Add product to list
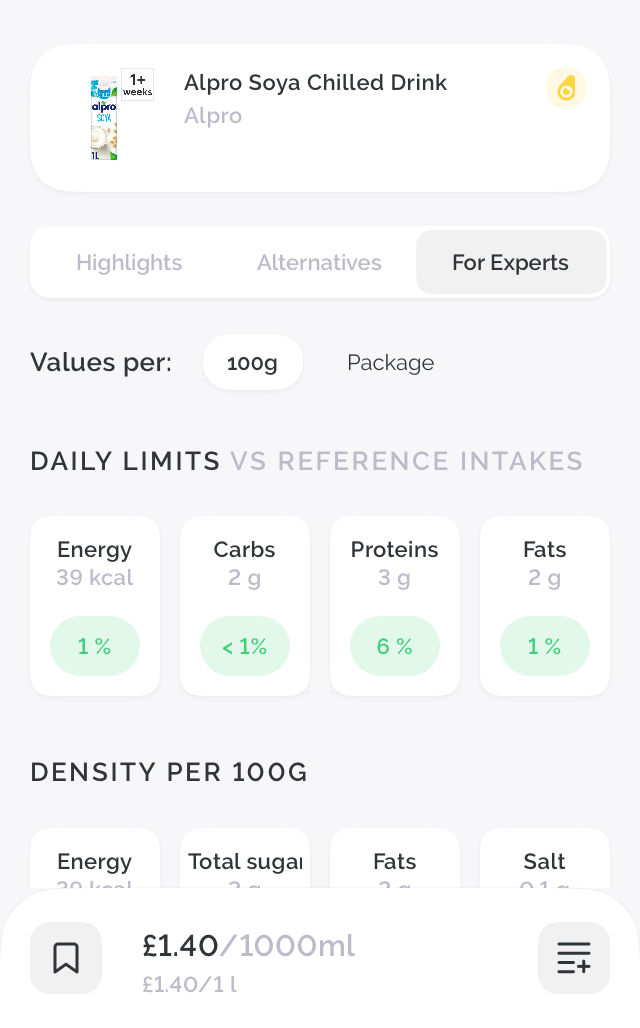The height and width of the screenshot is (1028, 640). point(574,958)
